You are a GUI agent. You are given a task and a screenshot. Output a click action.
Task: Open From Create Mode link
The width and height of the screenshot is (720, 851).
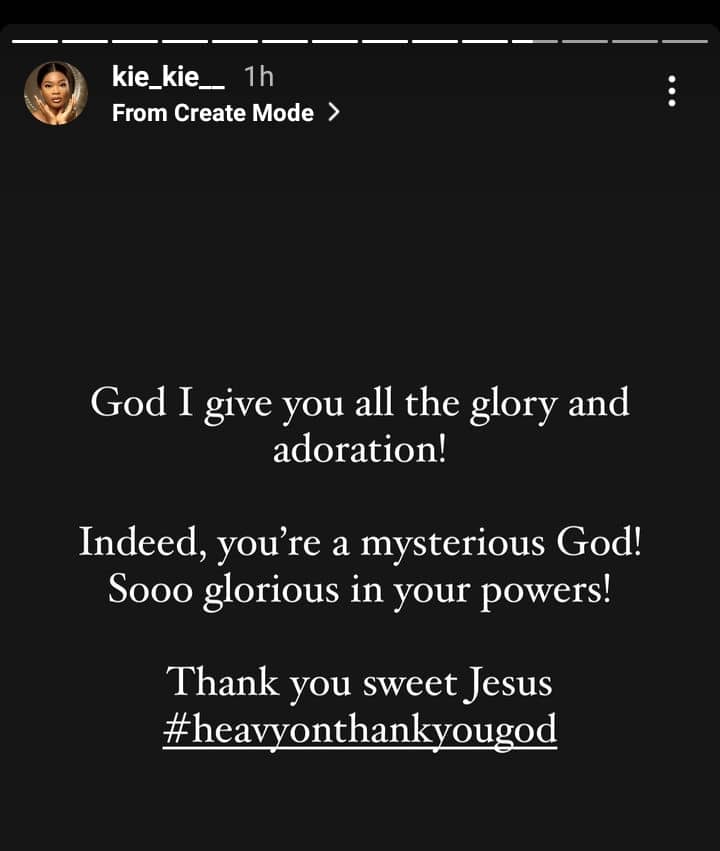225,113
